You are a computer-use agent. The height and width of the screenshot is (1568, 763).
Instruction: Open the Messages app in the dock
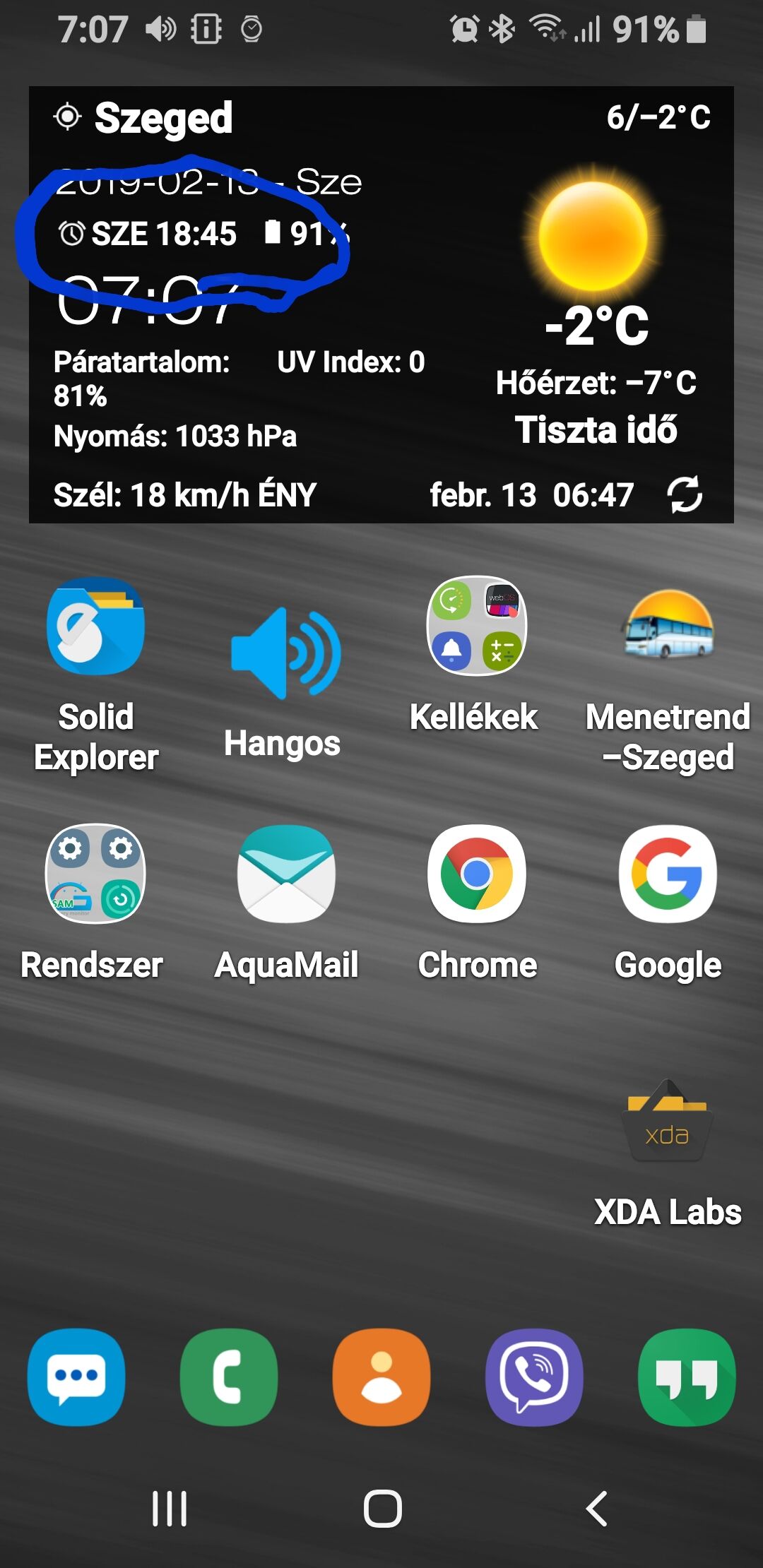(76, 1377)
